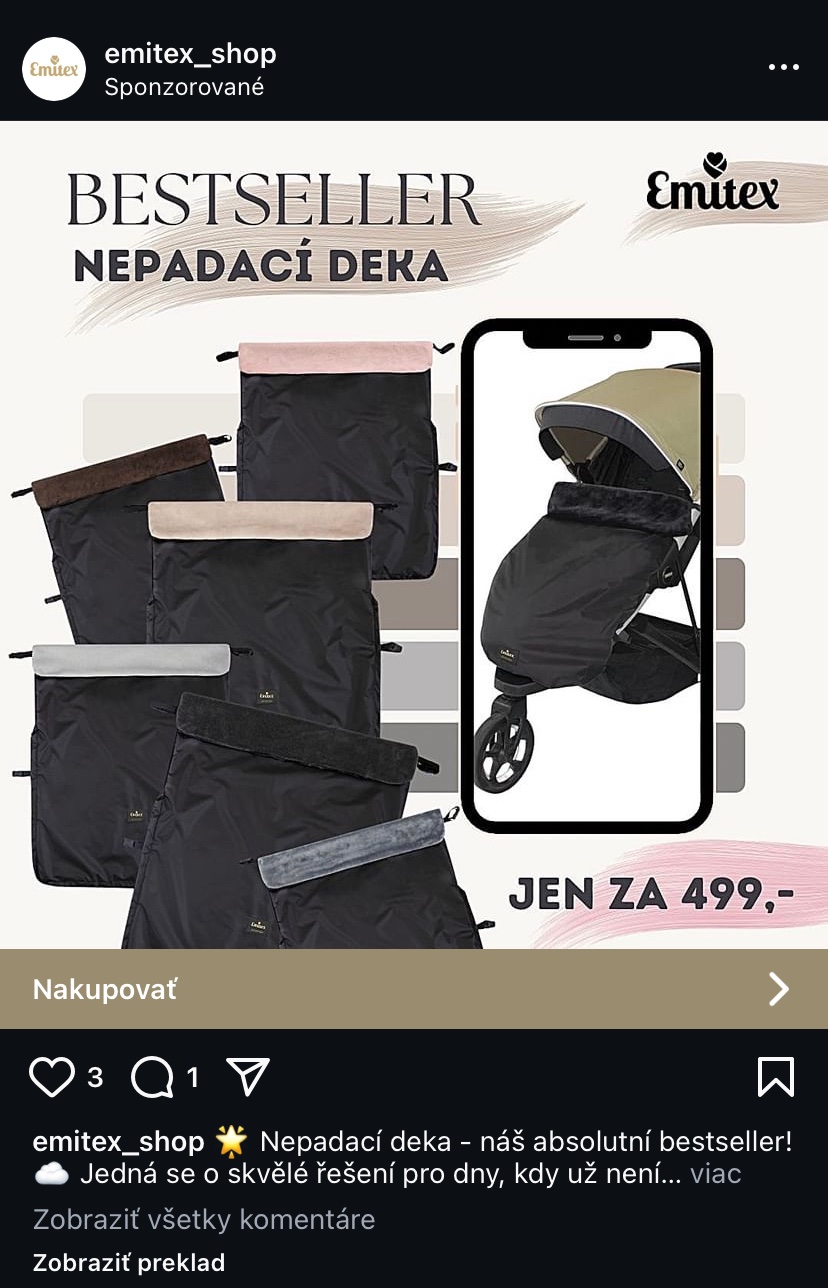Open the comments on this post
The height and width of the screenshot is (1288, 828).
click(153, 1077)
